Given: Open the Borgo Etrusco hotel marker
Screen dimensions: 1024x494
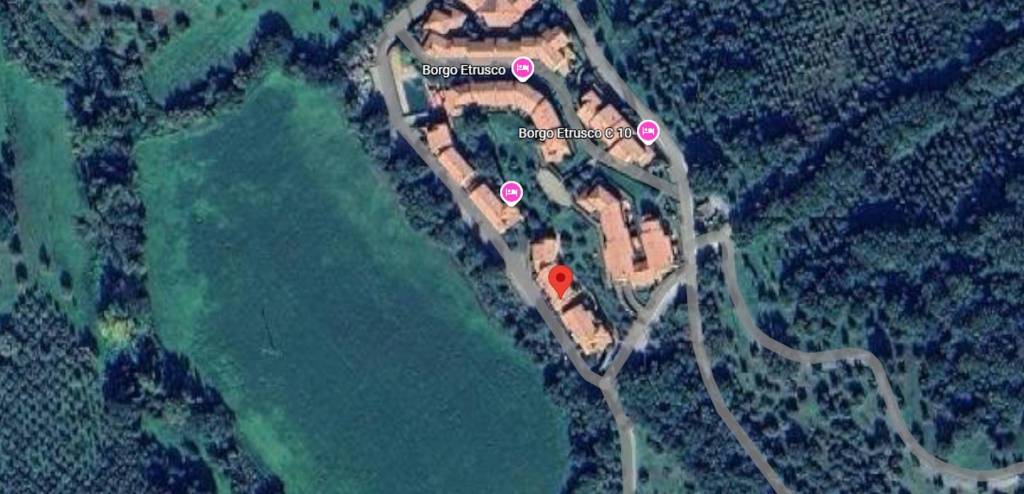Looking at the screenshot, I should (x=521, y=68).
